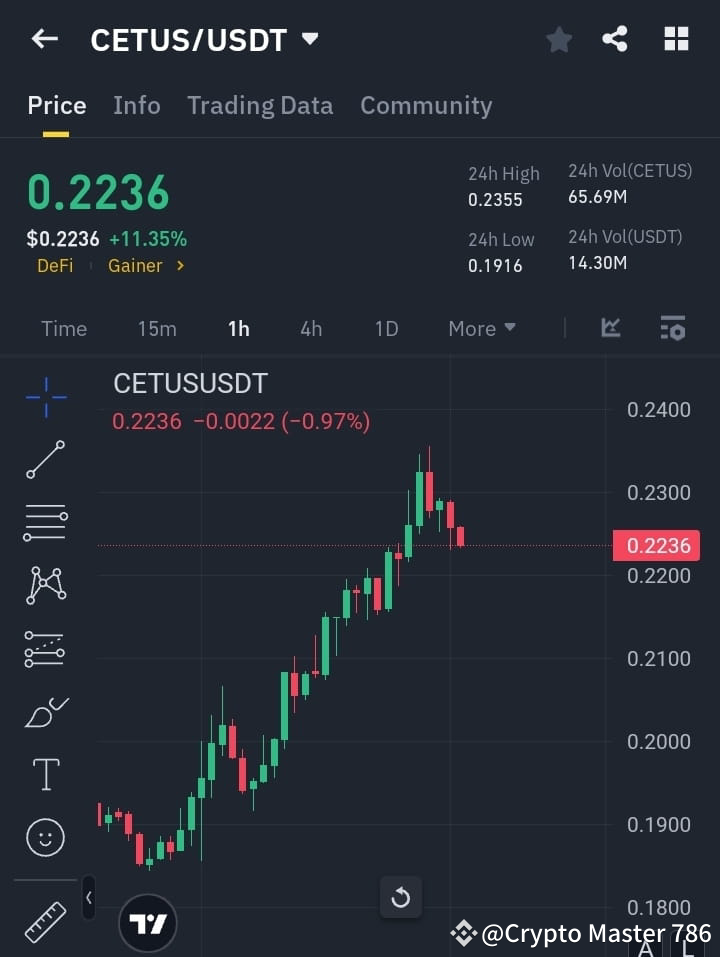
Task: Select the 4h timeframe
Action: [x=311, y=328]
